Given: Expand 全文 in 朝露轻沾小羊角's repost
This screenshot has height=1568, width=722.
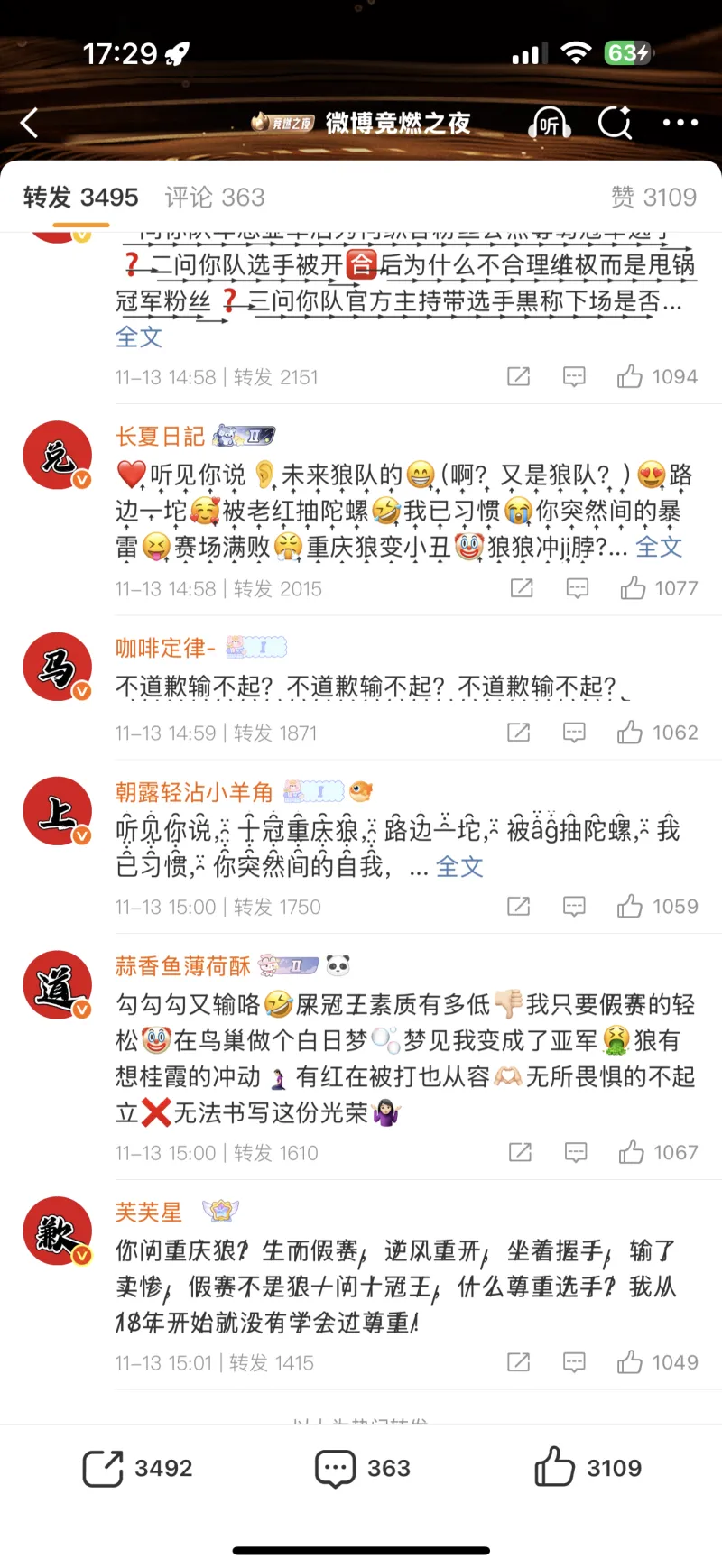Looking at the screenshot, I should pos(459,867).
